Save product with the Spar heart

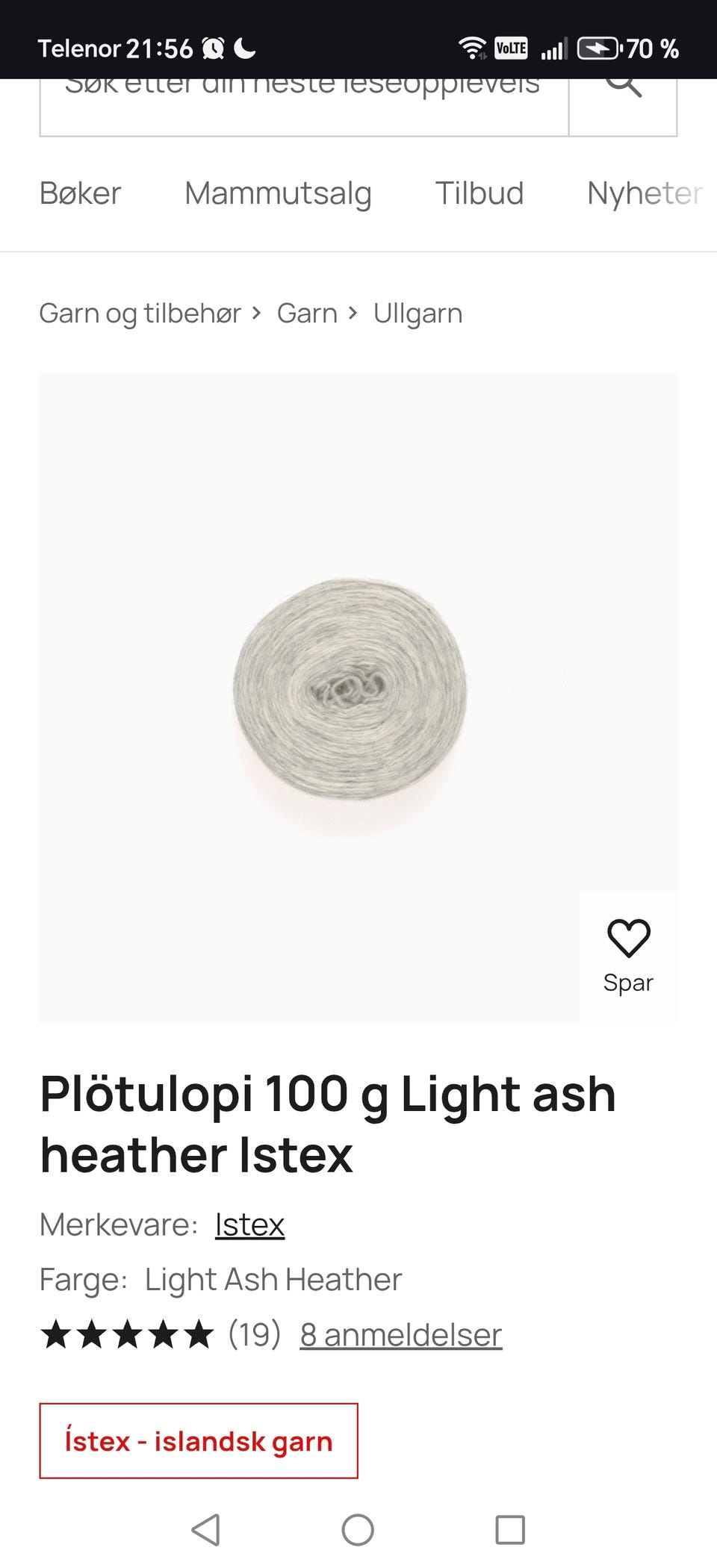tap(628, 956)
